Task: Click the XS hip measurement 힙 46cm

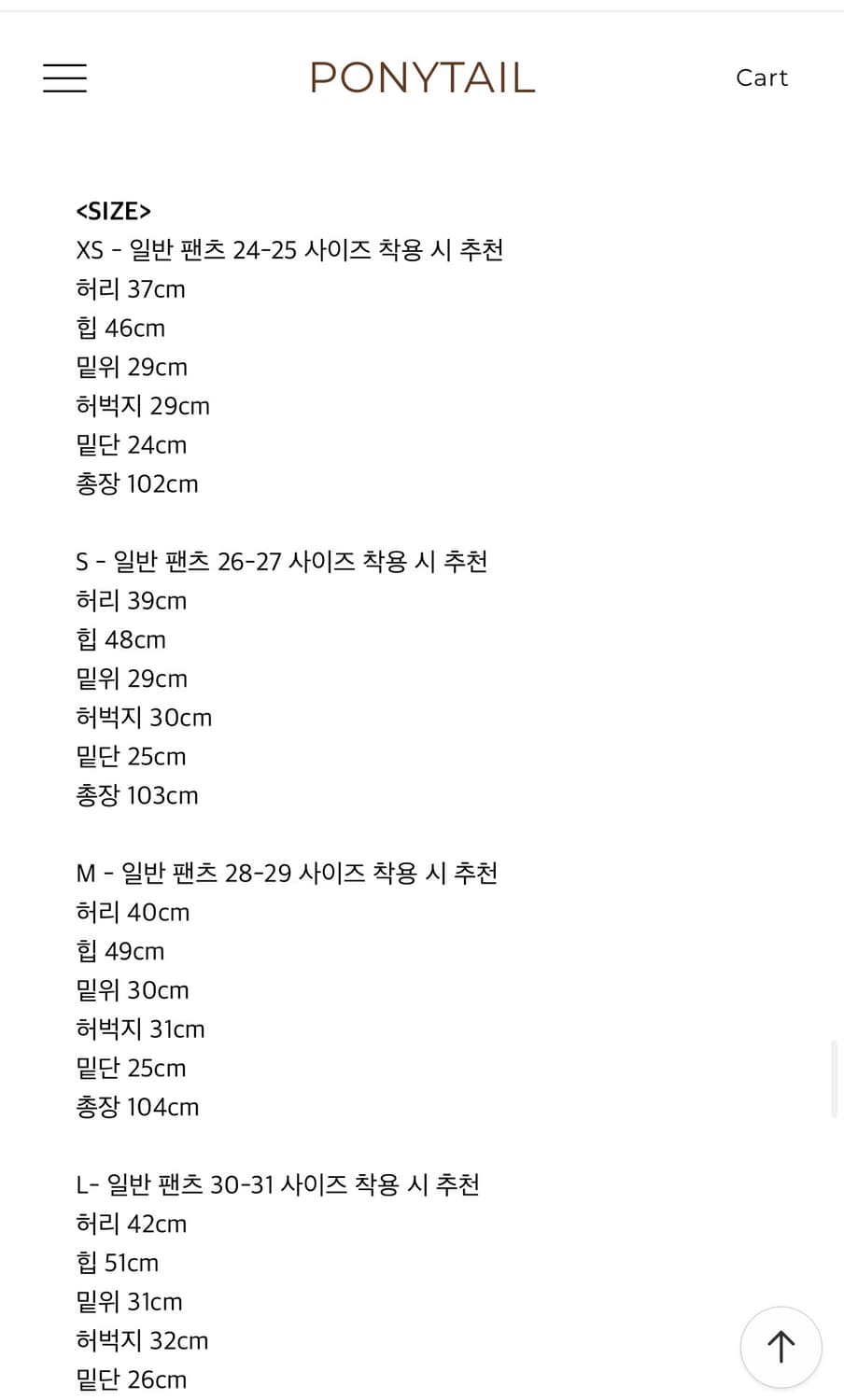Action: click(x=120, y=328)
